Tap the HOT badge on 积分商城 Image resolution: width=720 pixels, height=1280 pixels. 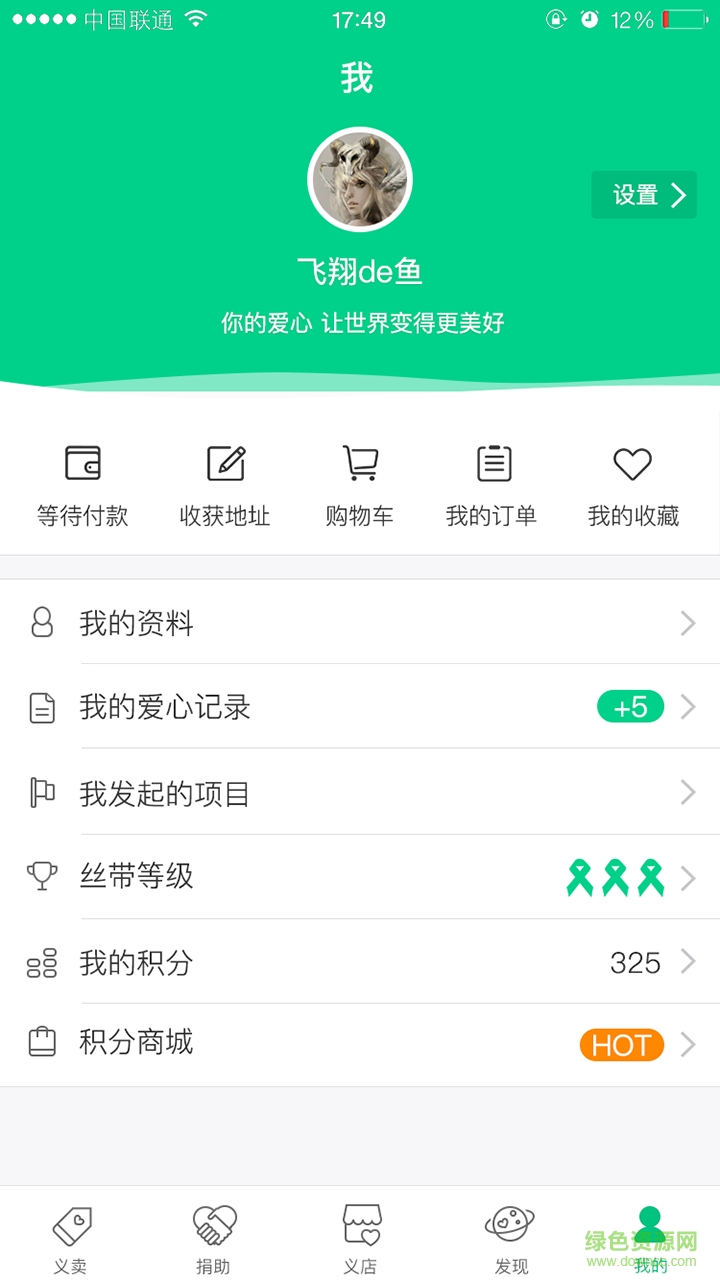pyautogui.click(x=621, y=1044)
